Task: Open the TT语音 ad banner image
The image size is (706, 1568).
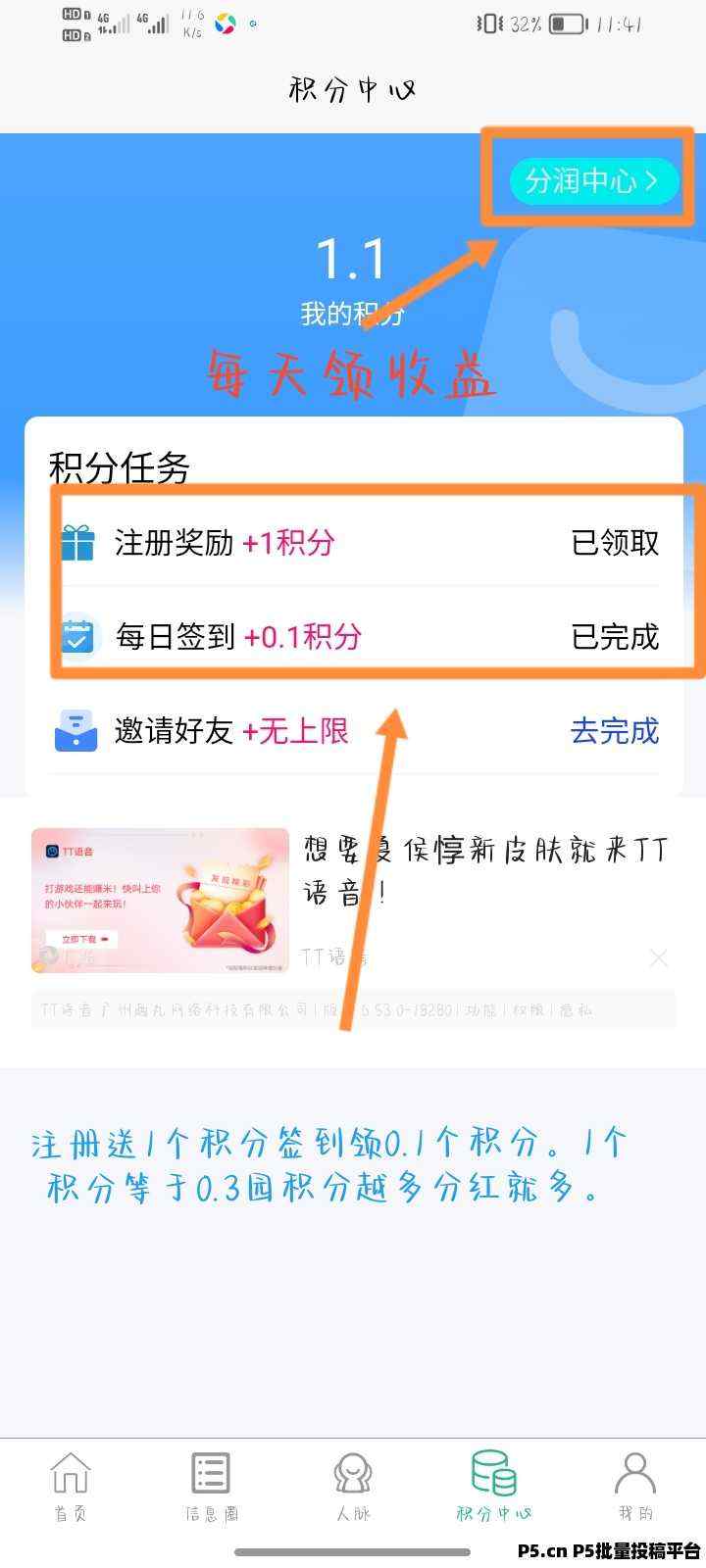Action: pos(160,900)
